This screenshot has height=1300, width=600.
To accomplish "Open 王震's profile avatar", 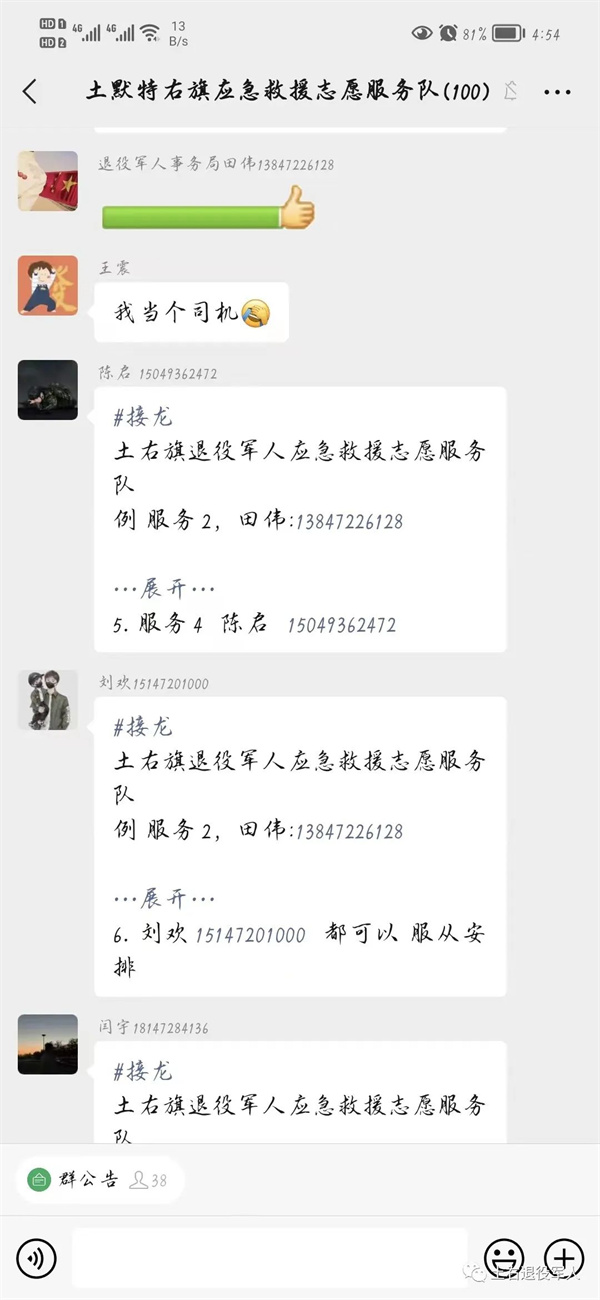I will coord(47,286).
